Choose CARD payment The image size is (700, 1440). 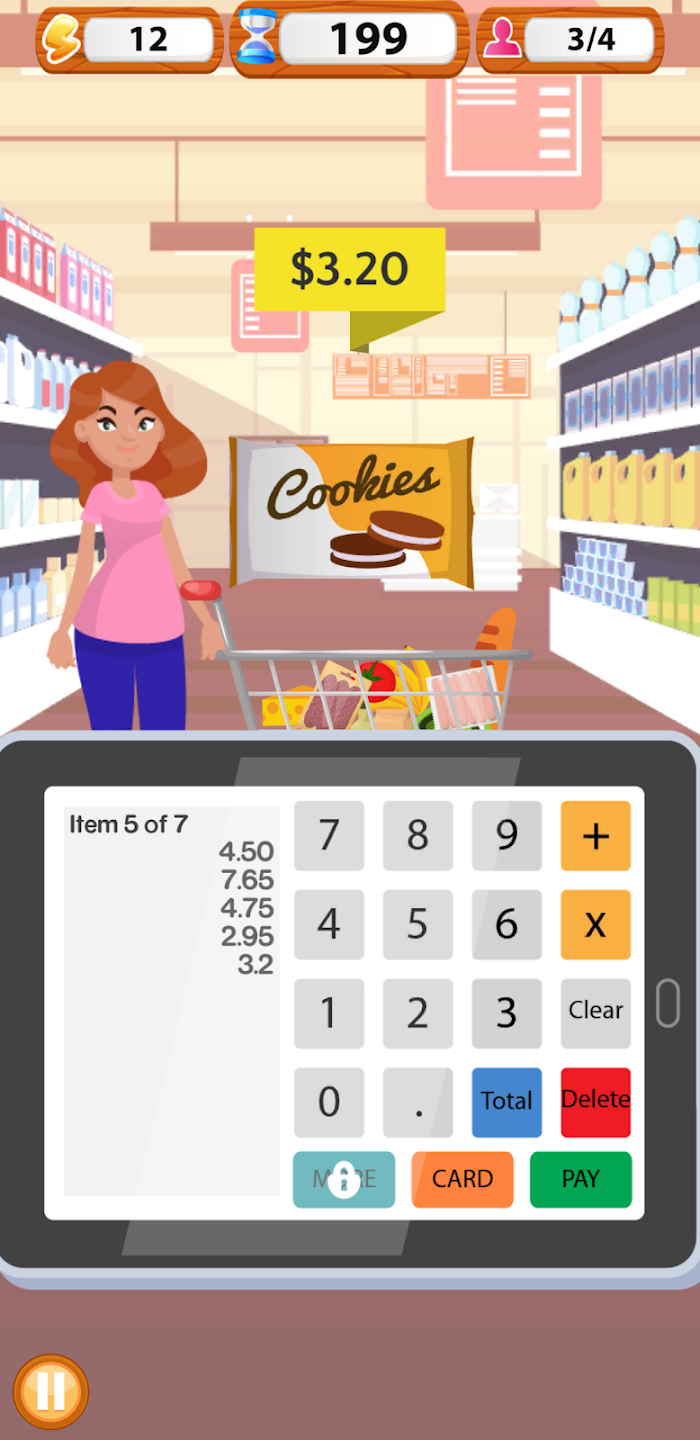(x=462, y=1179)
